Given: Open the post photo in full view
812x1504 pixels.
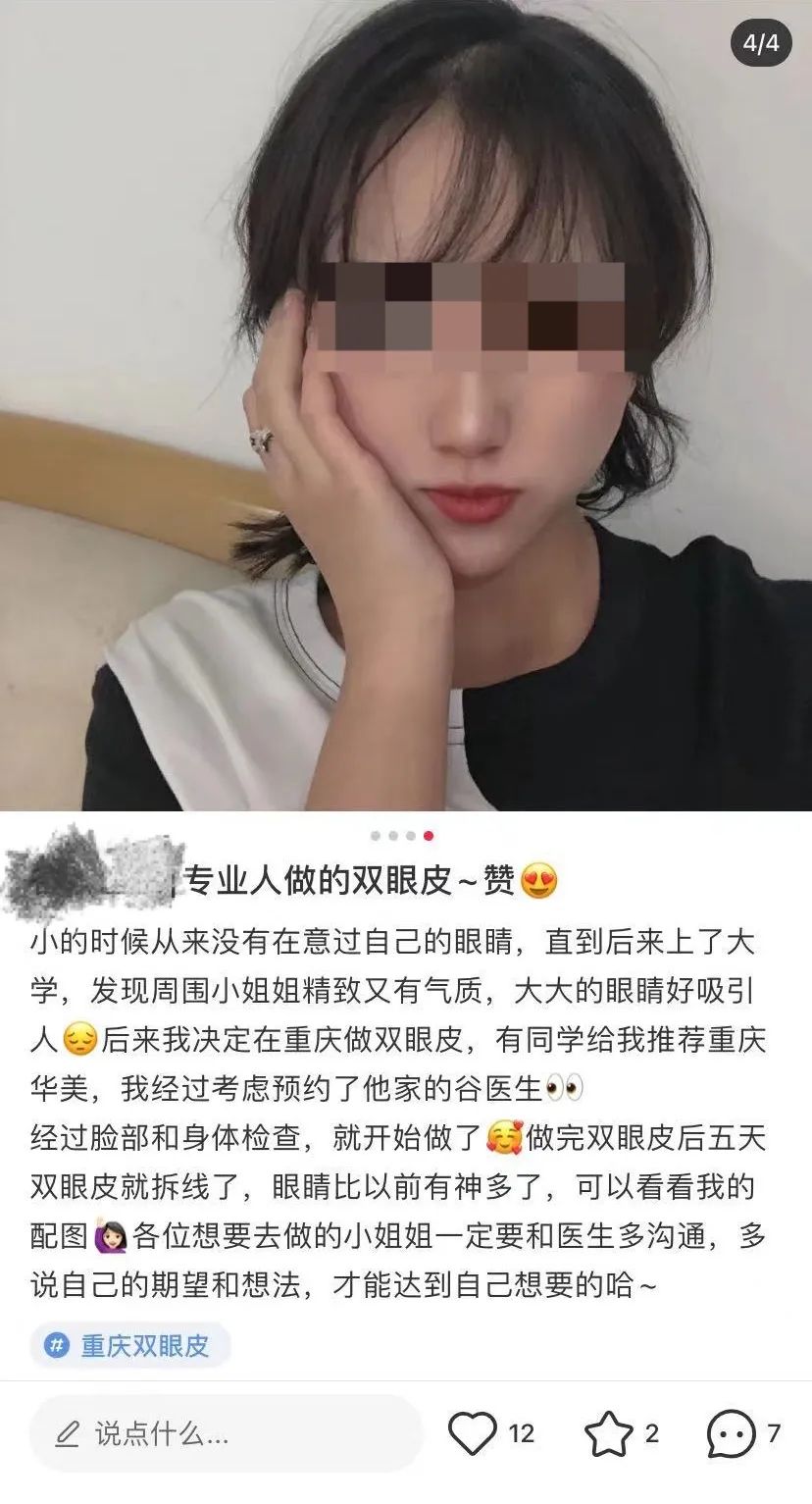Looking at the screenshot, I should (406, 405).
